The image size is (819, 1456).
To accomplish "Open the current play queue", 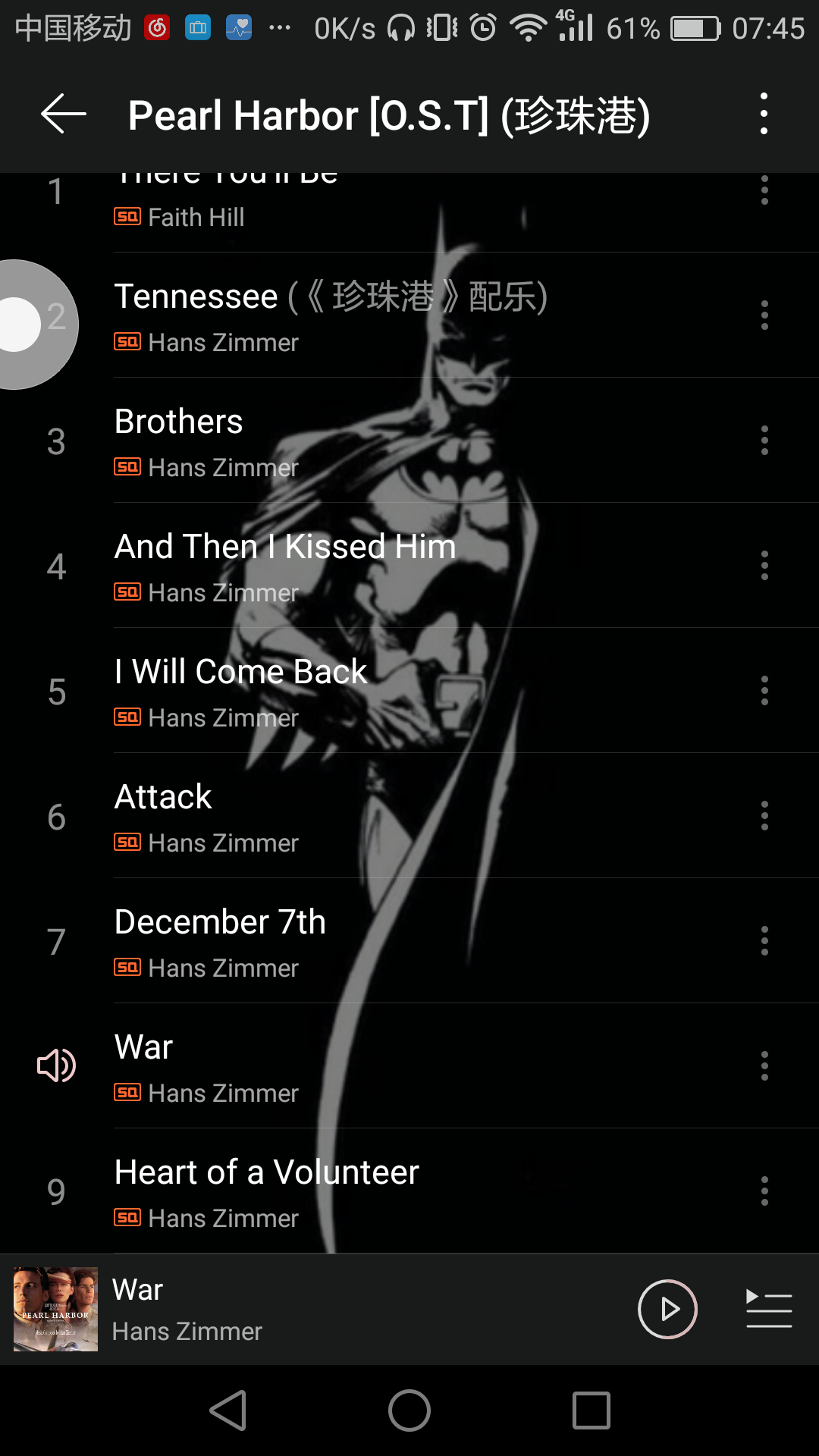I will click(x=769, y=1309).
